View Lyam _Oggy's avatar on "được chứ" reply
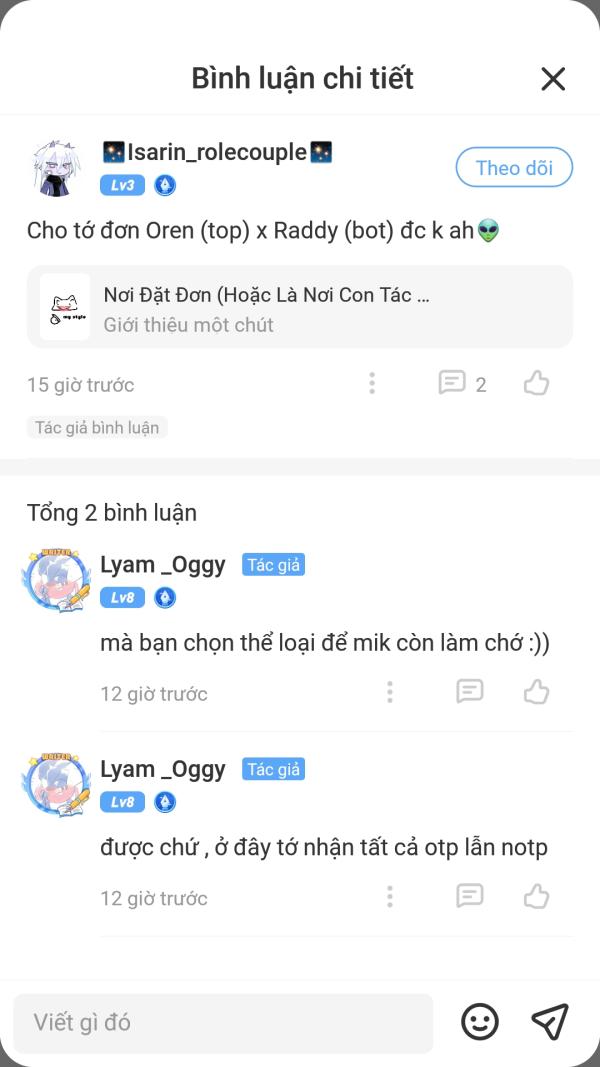Viewport: 600px width, 1067px height. pyautogui.click(x=57, y=785)
